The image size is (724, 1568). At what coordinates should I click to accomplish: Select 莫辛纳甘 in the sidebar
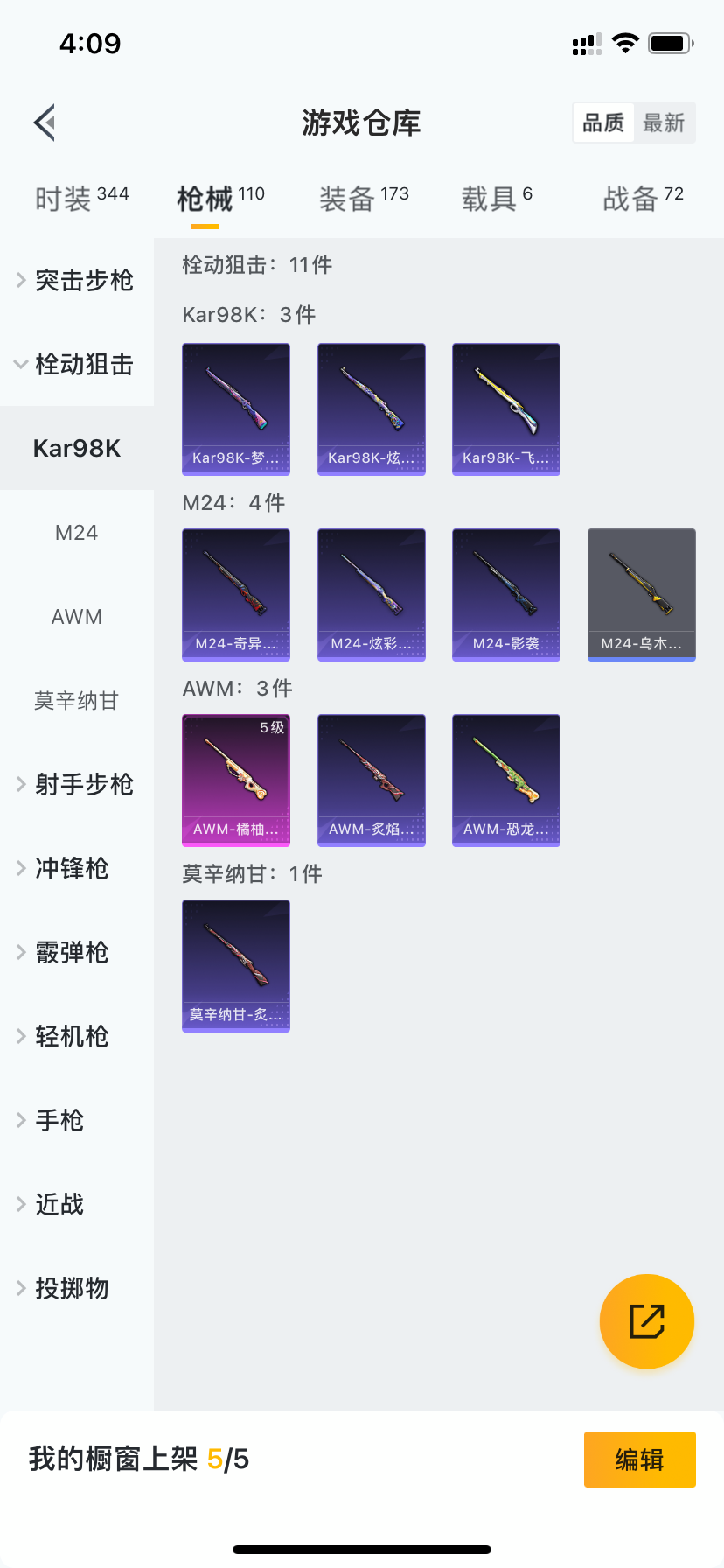[77, 701]
